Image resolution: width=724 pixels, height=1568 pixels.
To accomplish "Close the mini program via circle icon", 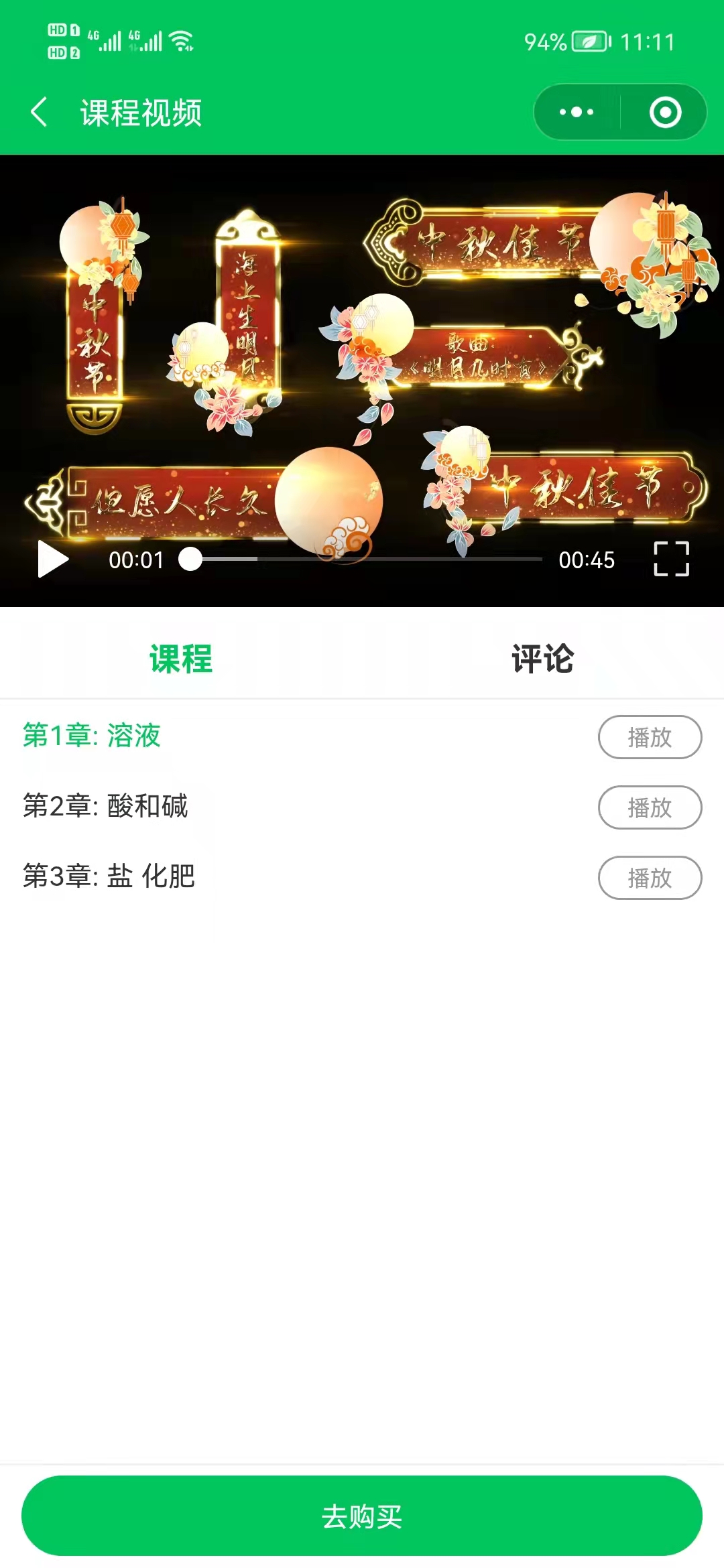I will tap(665, 112).
